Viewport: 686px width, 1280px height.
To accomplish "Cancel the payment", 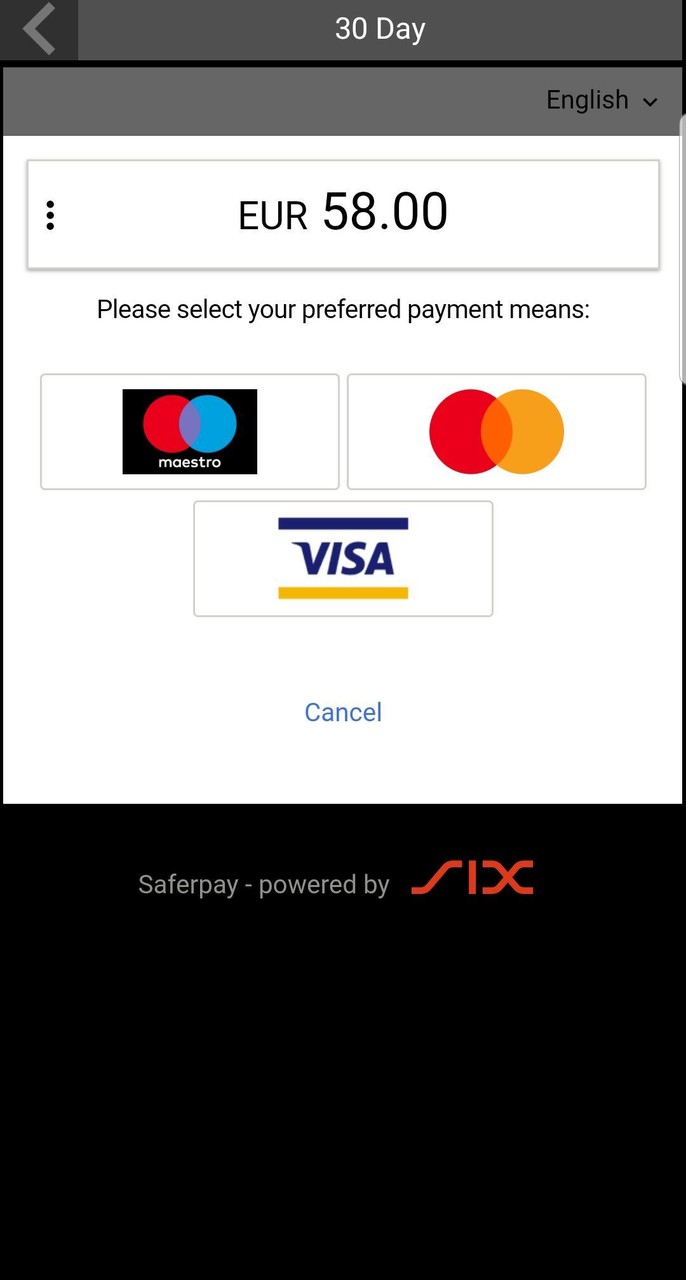I will [343, 712].
